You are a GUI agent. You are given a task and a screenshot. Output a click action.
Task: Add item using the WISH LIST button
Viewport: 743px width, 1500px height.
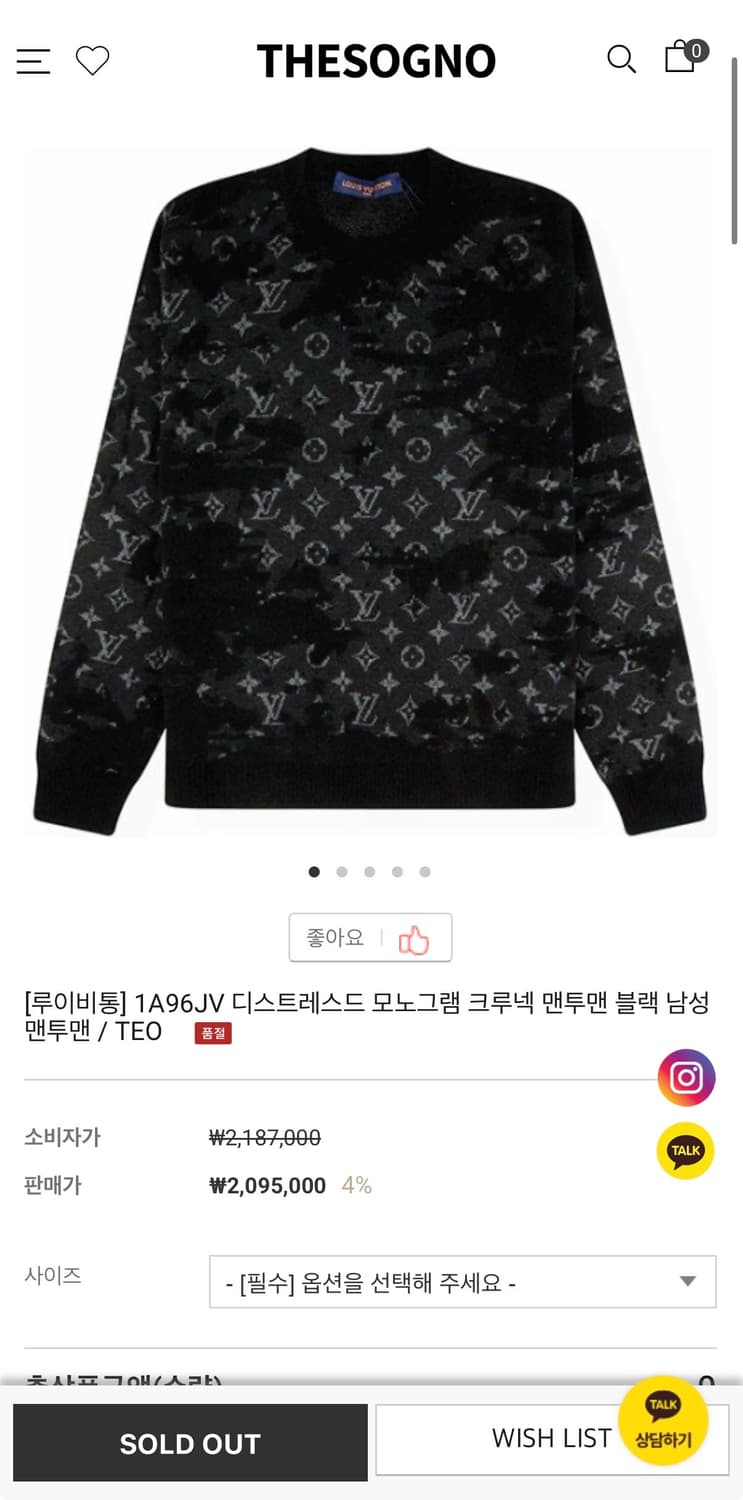[551, 1438]
